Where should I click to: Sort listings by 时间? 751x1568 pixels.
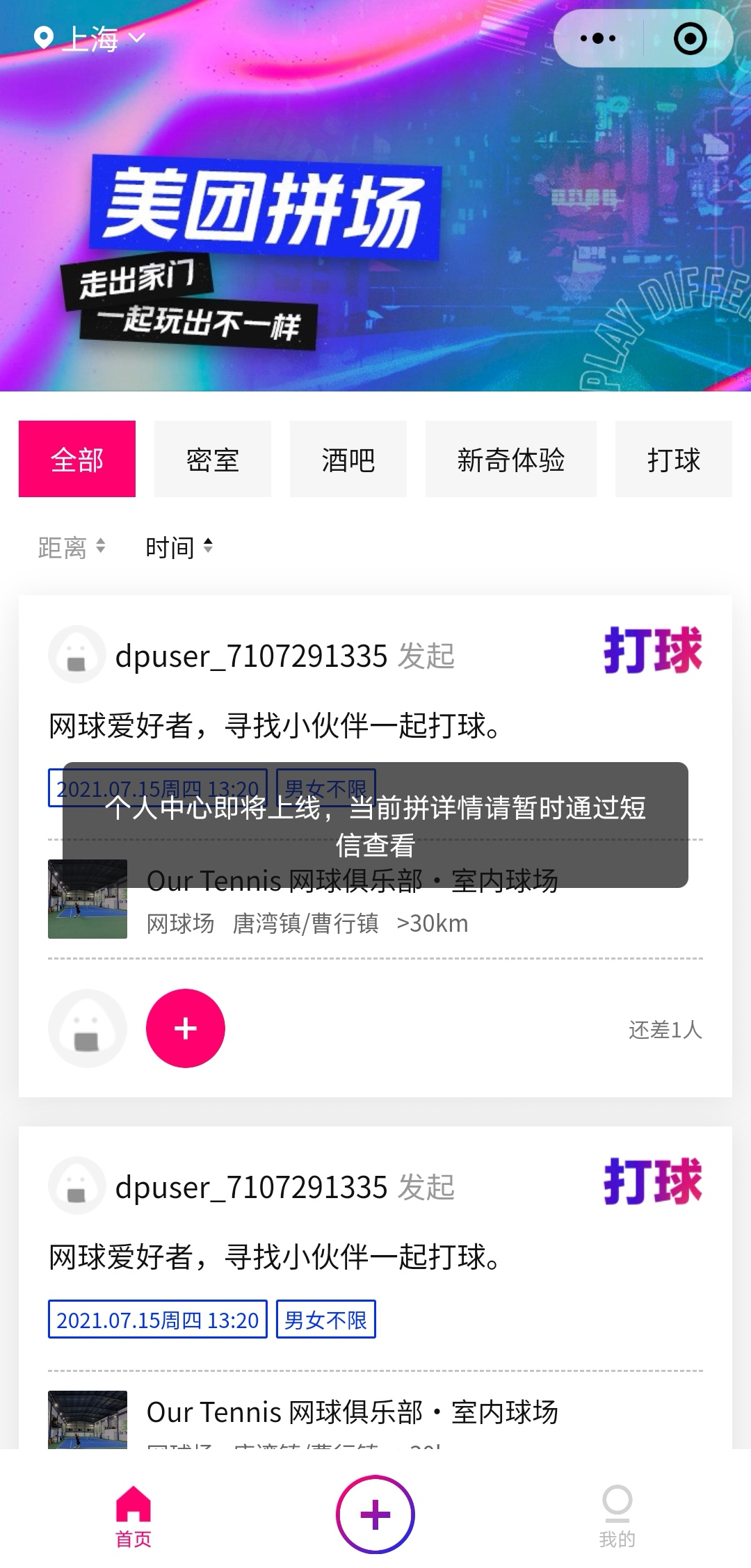pos(179,547)
